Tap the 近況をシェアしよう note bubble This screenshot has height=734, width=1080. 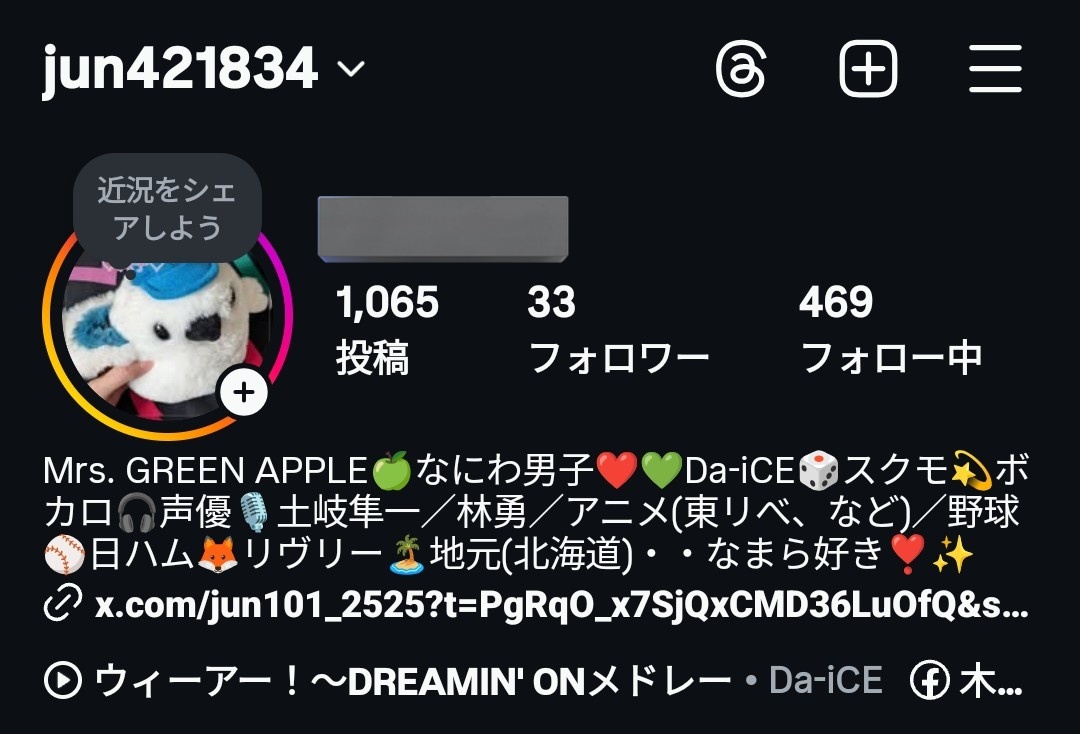167,208
